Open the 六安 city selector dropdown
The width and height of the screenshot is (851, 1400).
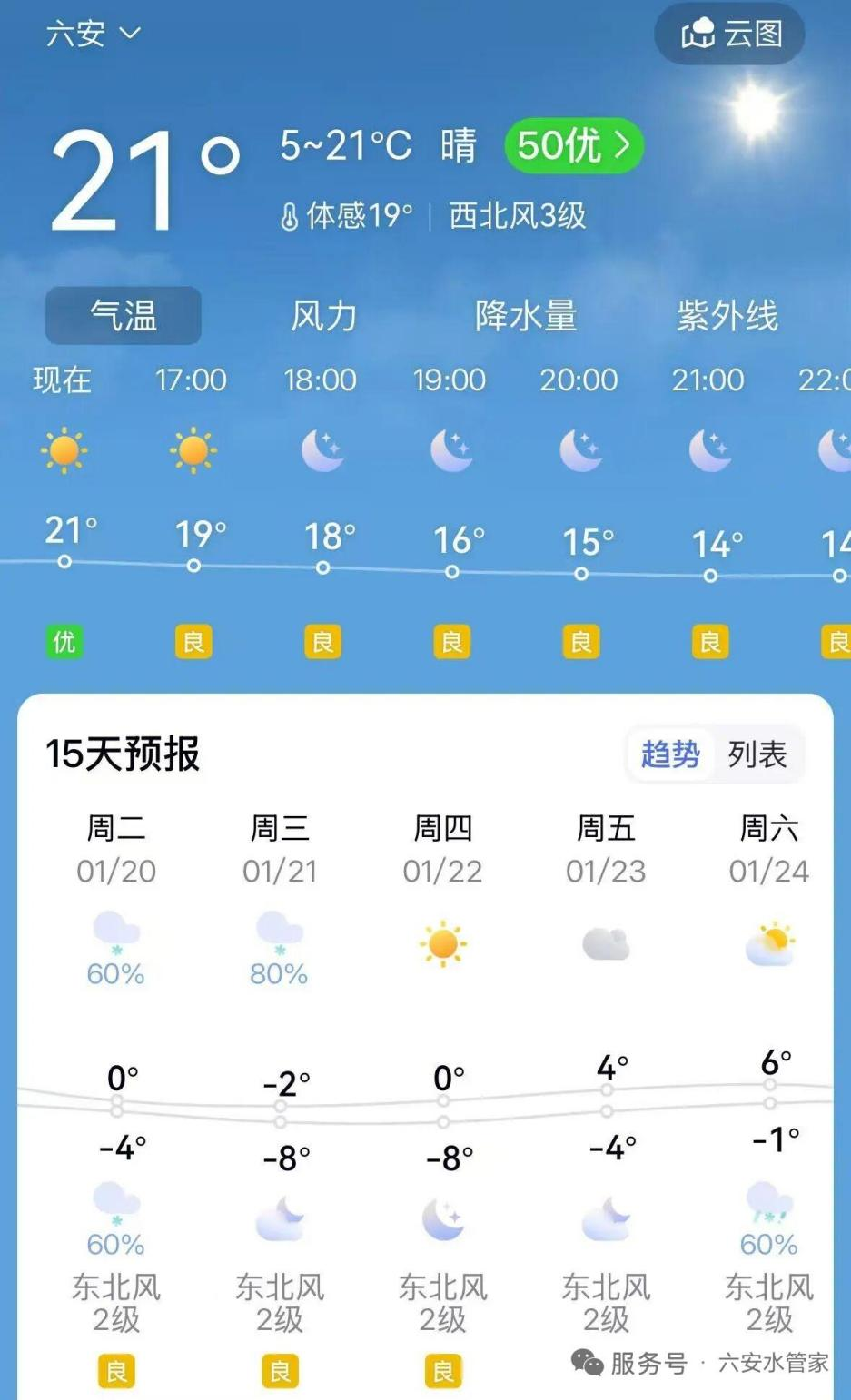point(93,35)
